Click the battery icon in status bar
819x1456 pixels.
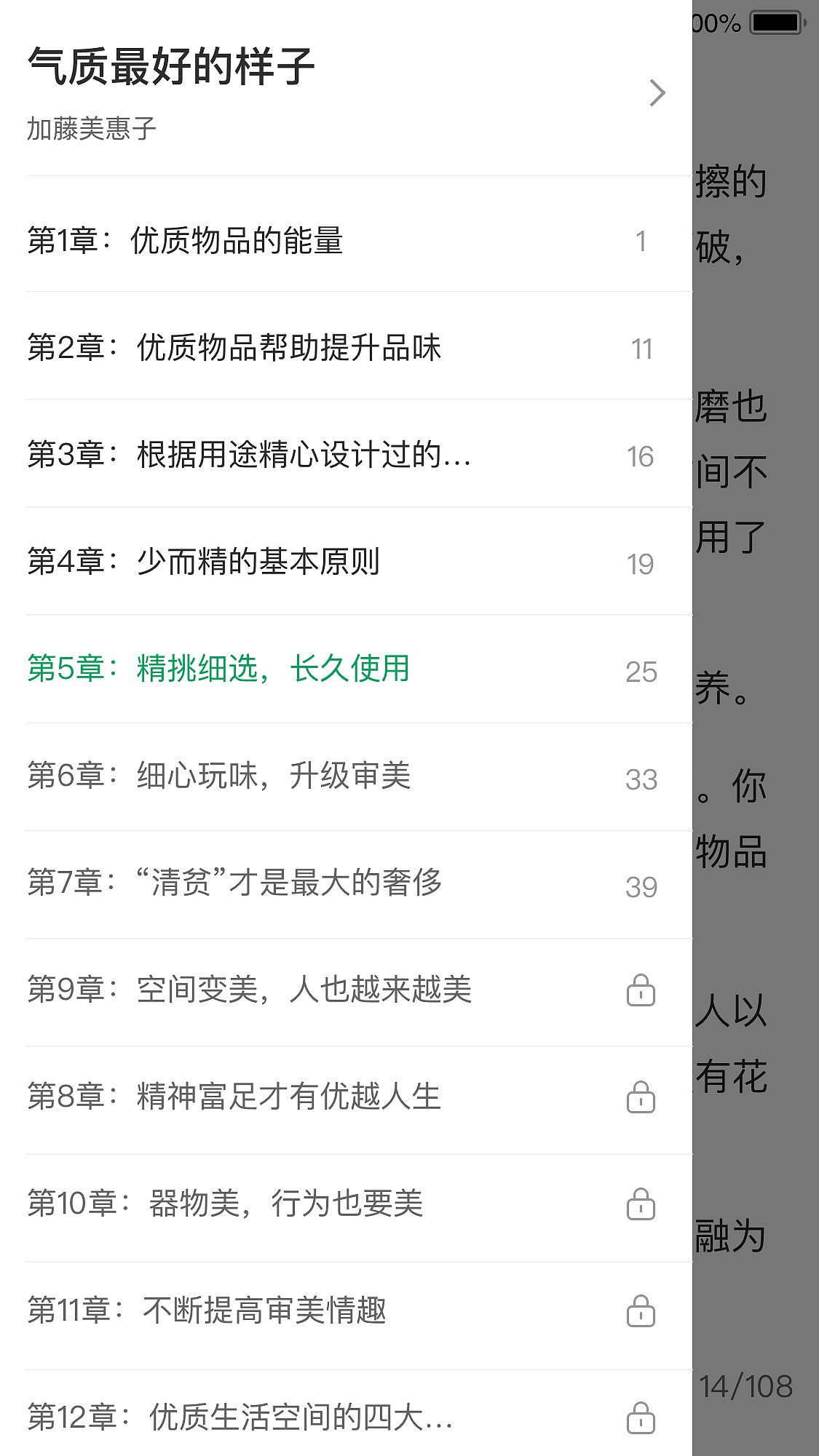tap(775, 22)
